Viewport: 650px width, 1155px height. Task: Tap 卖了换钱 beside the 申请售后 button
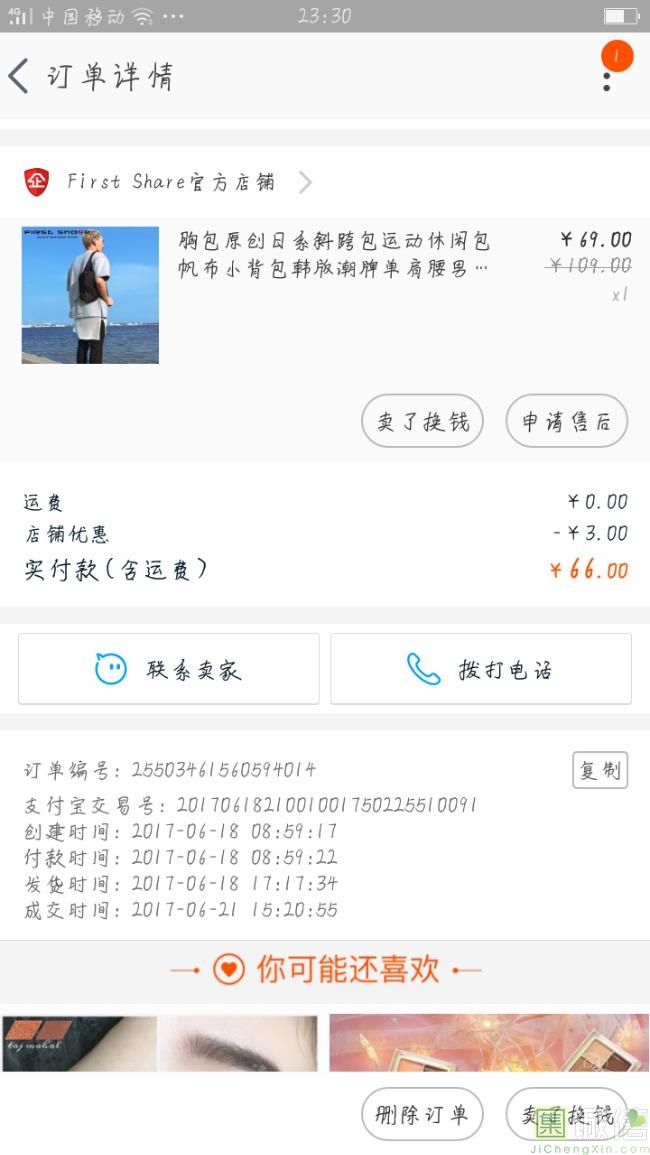422,421
